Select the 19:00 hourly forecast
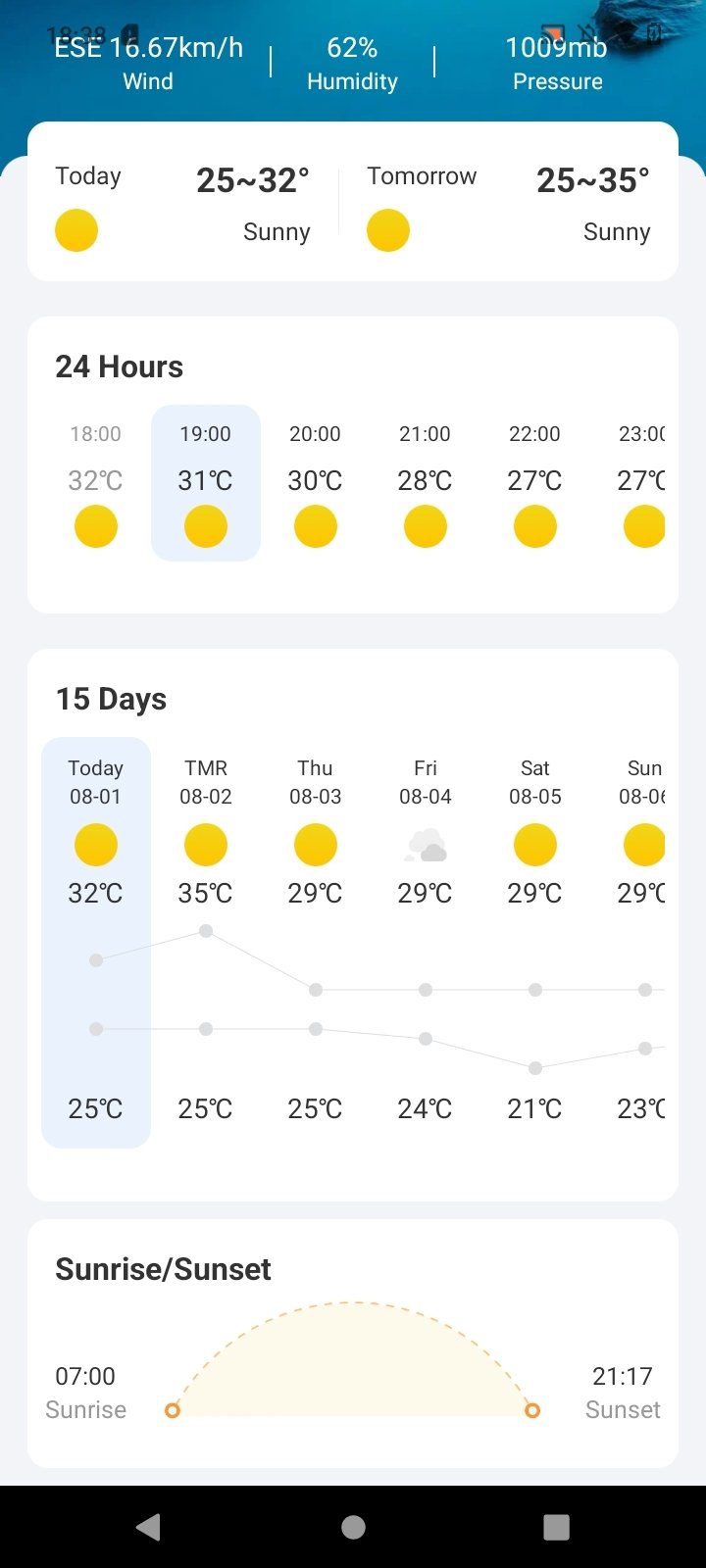The image size is (706, 1568). click(206, 483)
